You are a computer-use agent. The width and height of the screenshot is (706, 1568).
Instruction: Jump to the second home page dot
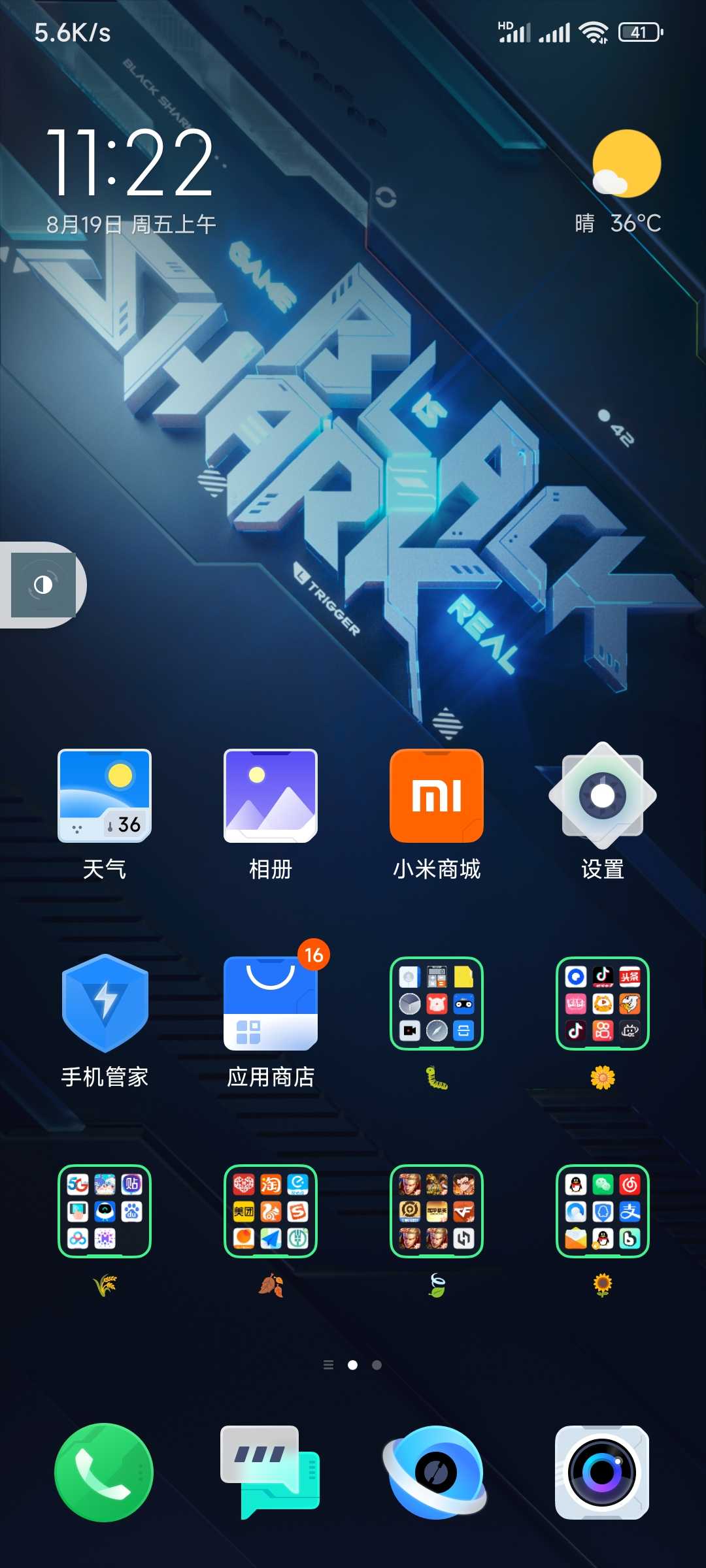pos(377,1365)
